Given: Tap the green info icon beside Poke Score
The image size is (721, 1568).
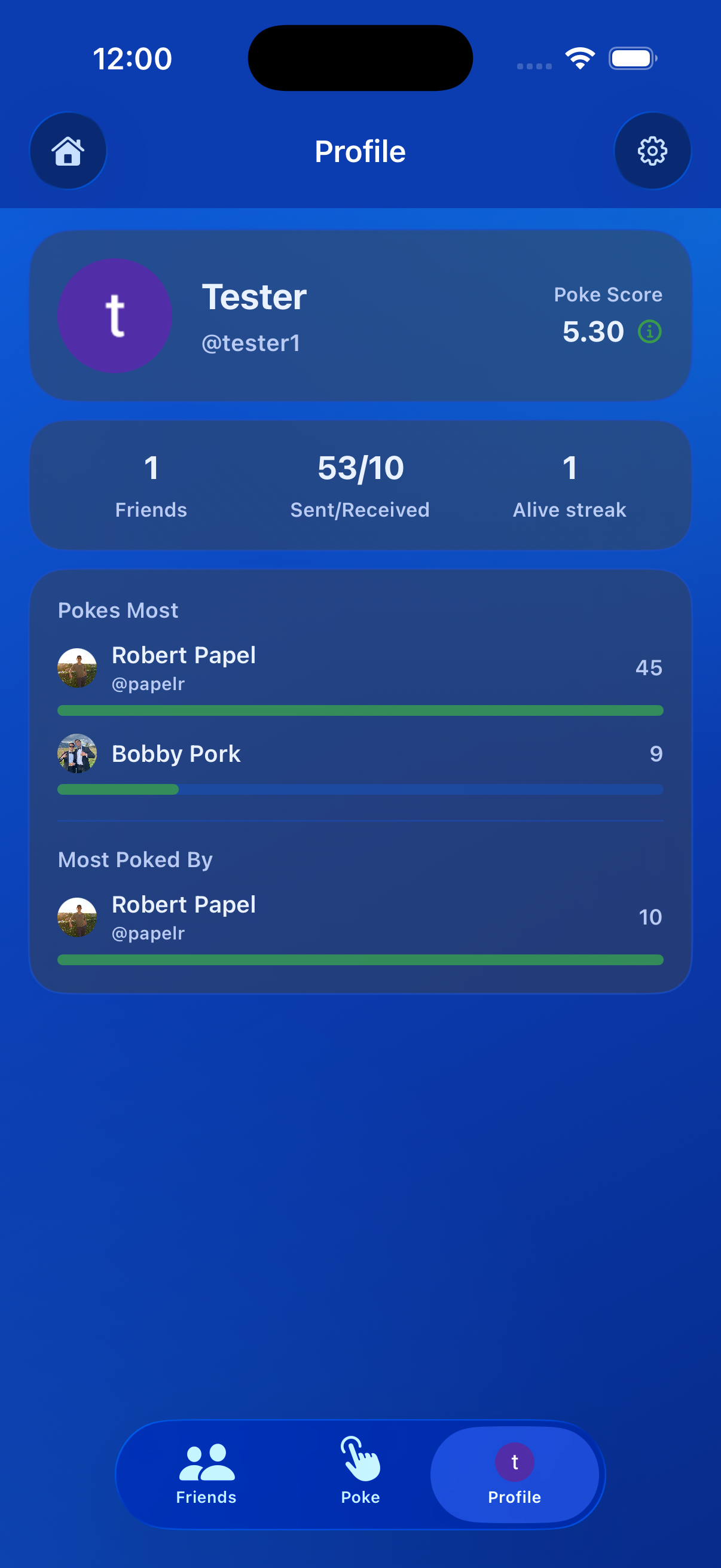Looking at the screenshot, I should point(649,332).
